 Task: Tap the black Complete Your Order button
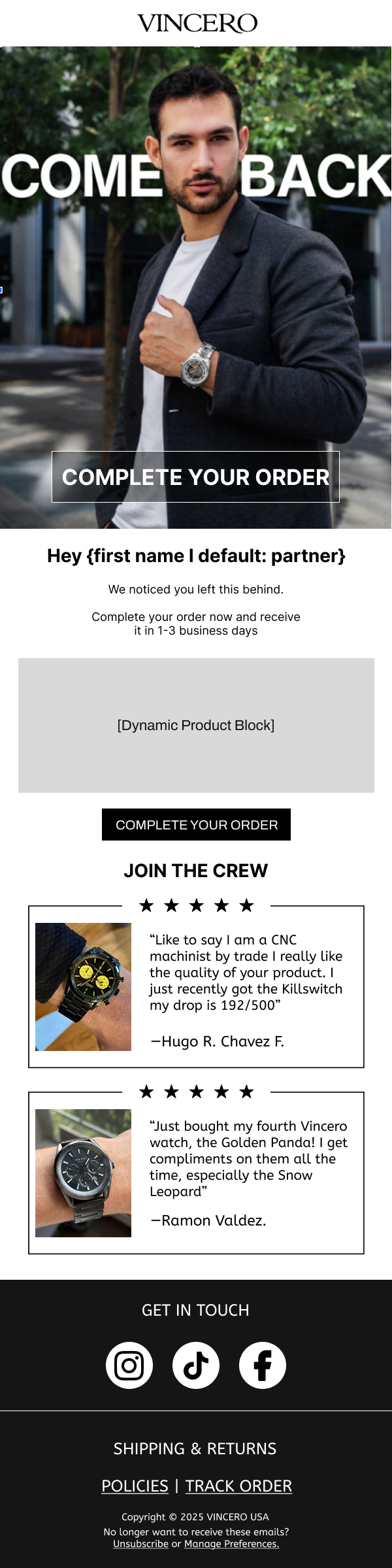(196, 824)
